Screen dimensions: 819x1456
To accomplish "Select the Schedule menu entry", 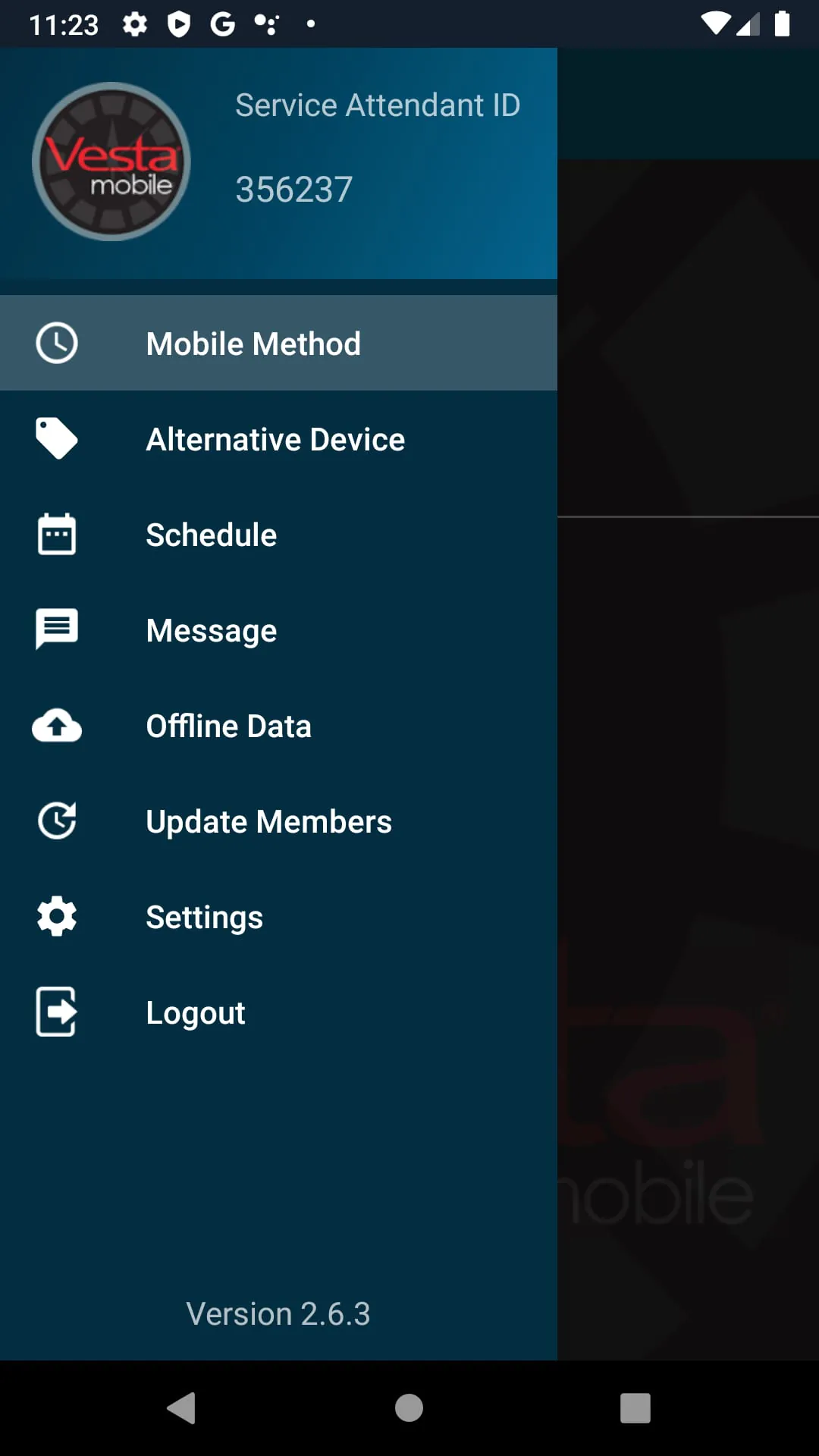I will point(211,534).
